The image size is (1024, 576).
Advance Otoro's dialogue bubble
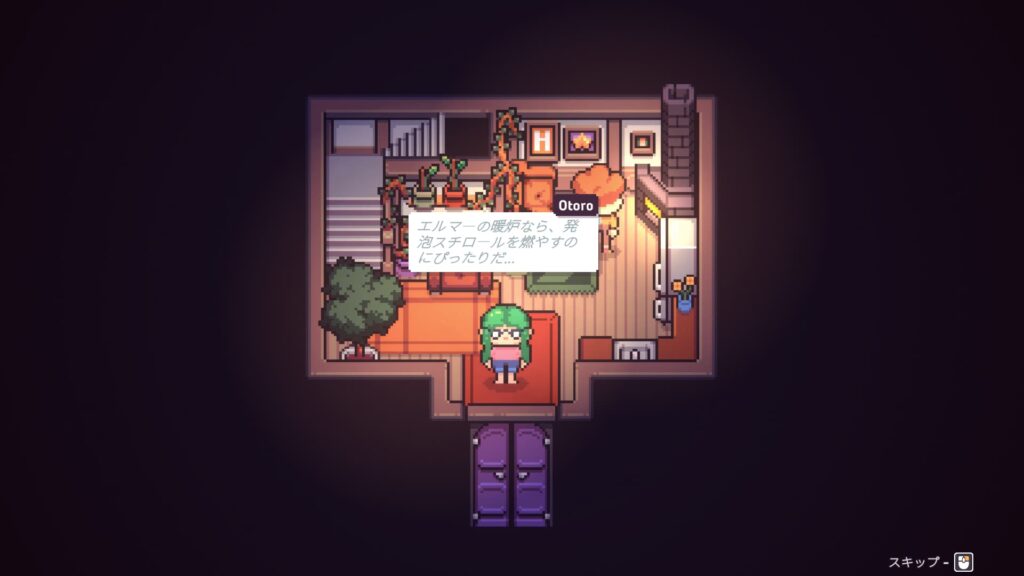(x=503, y=241)
